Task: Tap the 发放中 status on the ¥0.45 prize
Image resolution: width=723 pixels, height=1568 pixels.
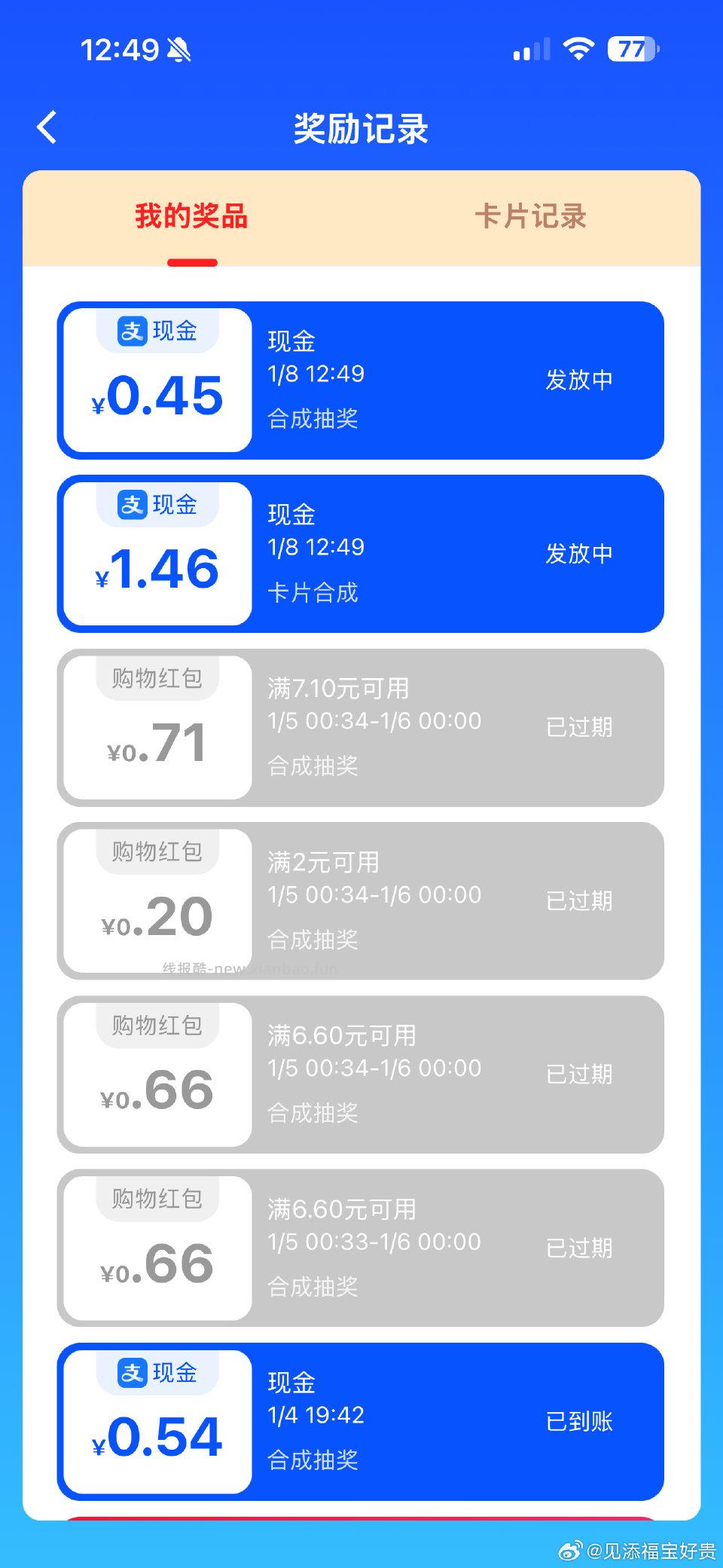Action: pos(579,379)
